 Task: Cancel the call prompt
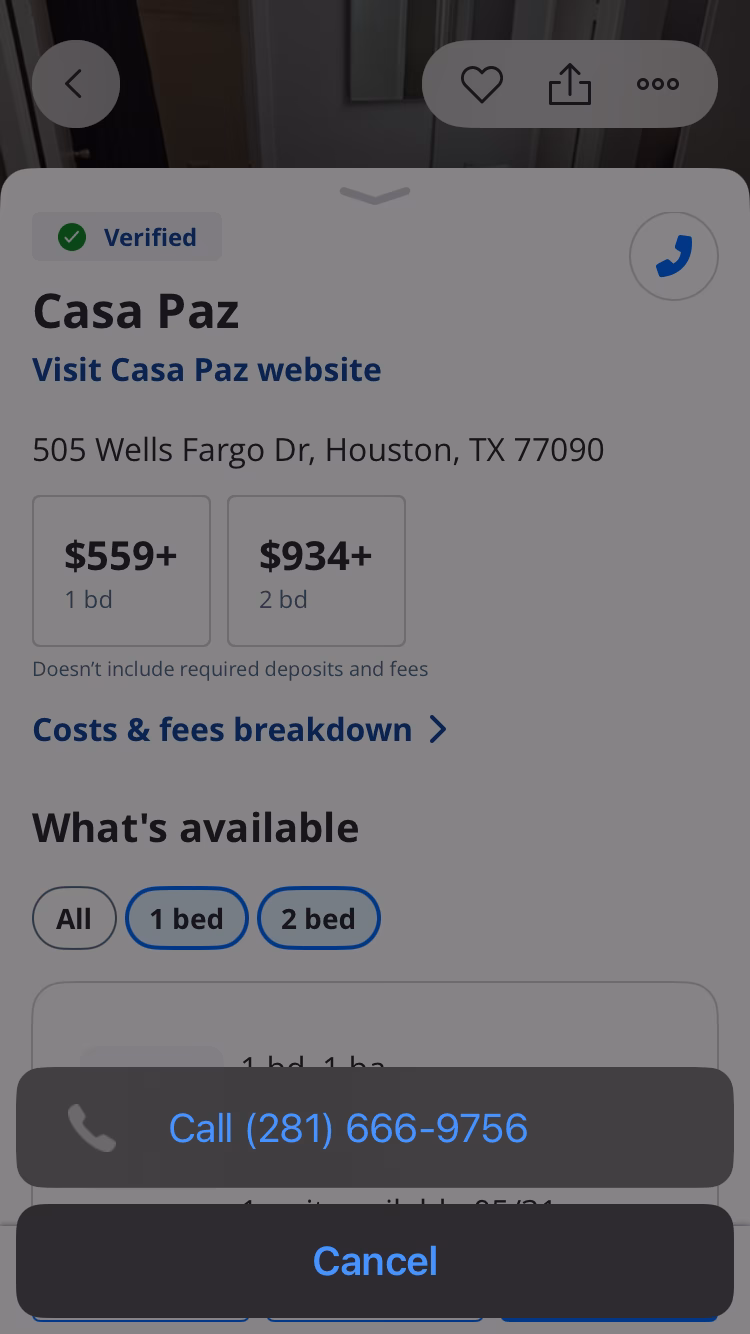[374, 1261]
